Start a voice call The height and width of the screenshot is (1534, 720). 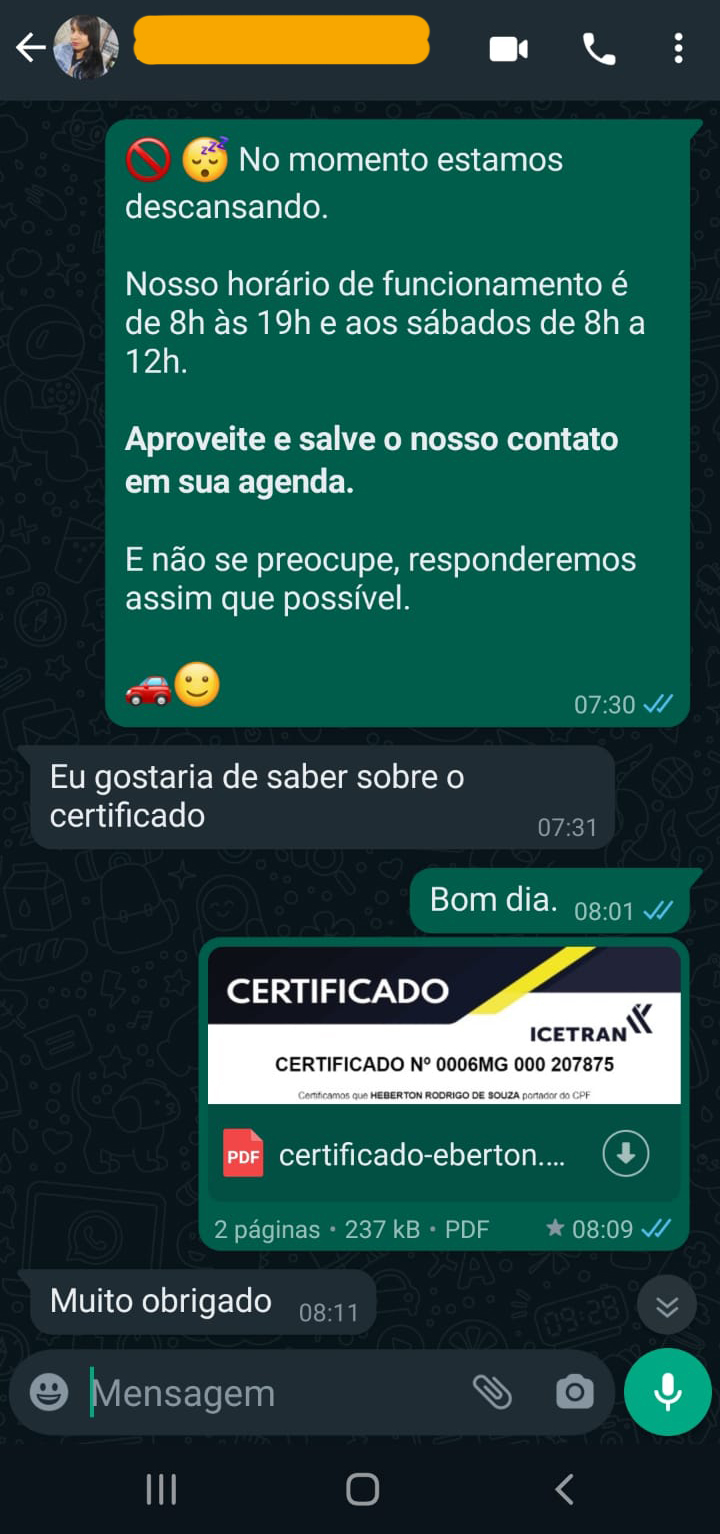coord(598,48)
